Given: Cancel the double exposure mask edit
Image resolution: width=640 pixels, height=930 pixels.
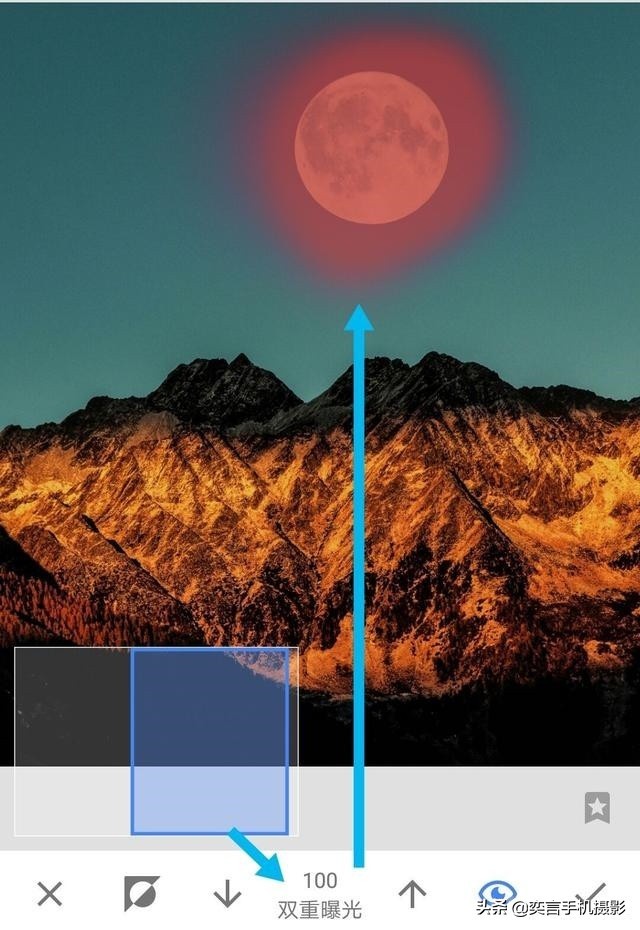Looking at the screenshot, I should [x=49, y=893].
